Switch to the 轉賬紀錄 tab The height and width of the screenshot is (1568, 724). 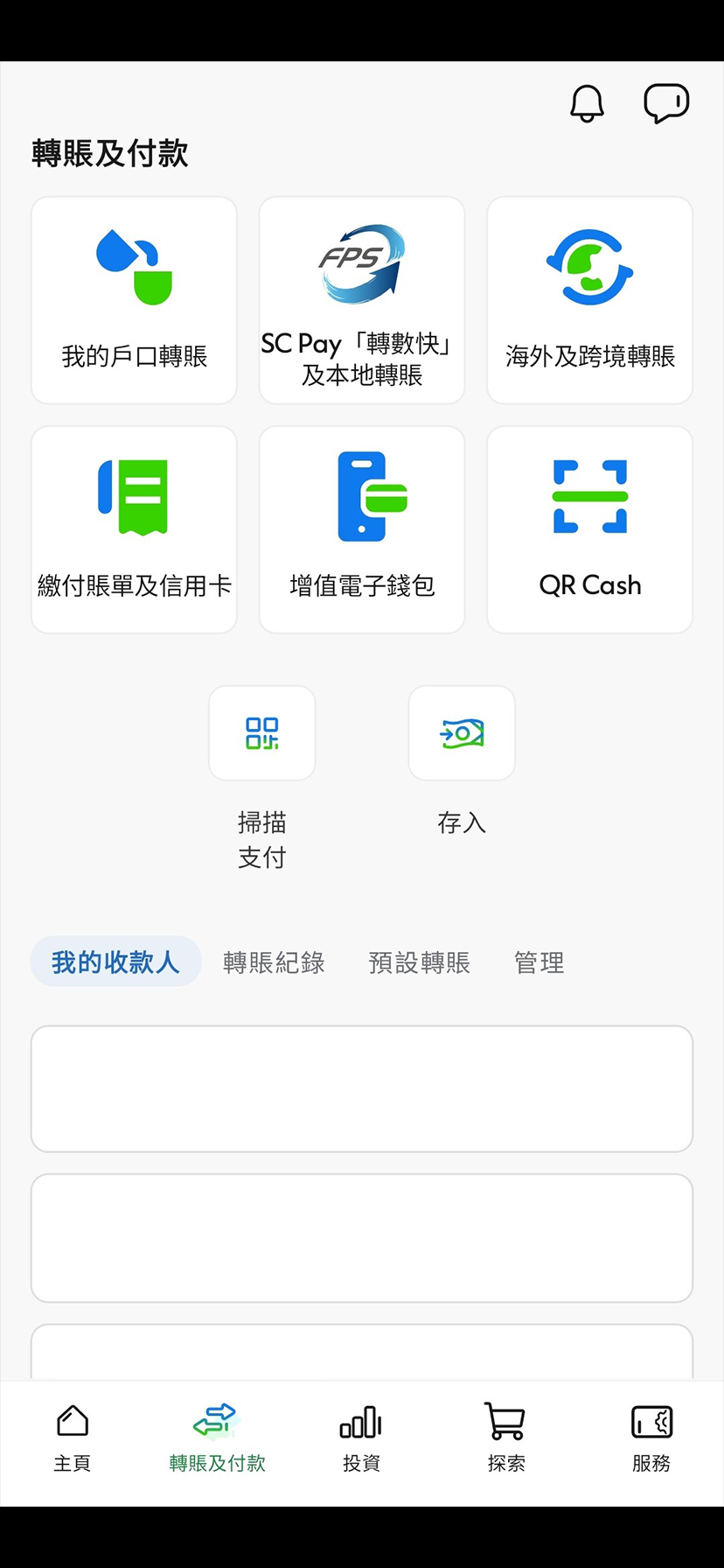275,962
